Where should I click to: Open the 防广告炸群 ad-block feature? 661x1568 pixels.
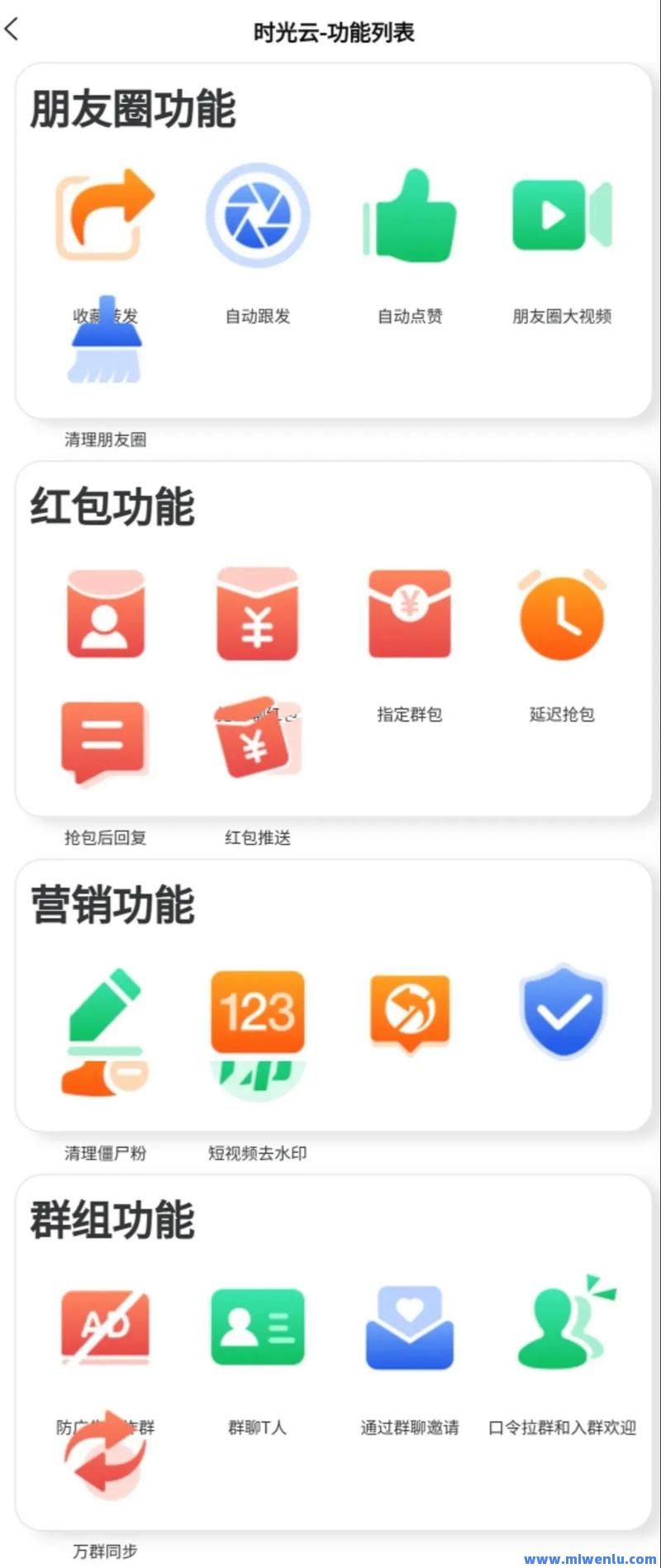105,1326
